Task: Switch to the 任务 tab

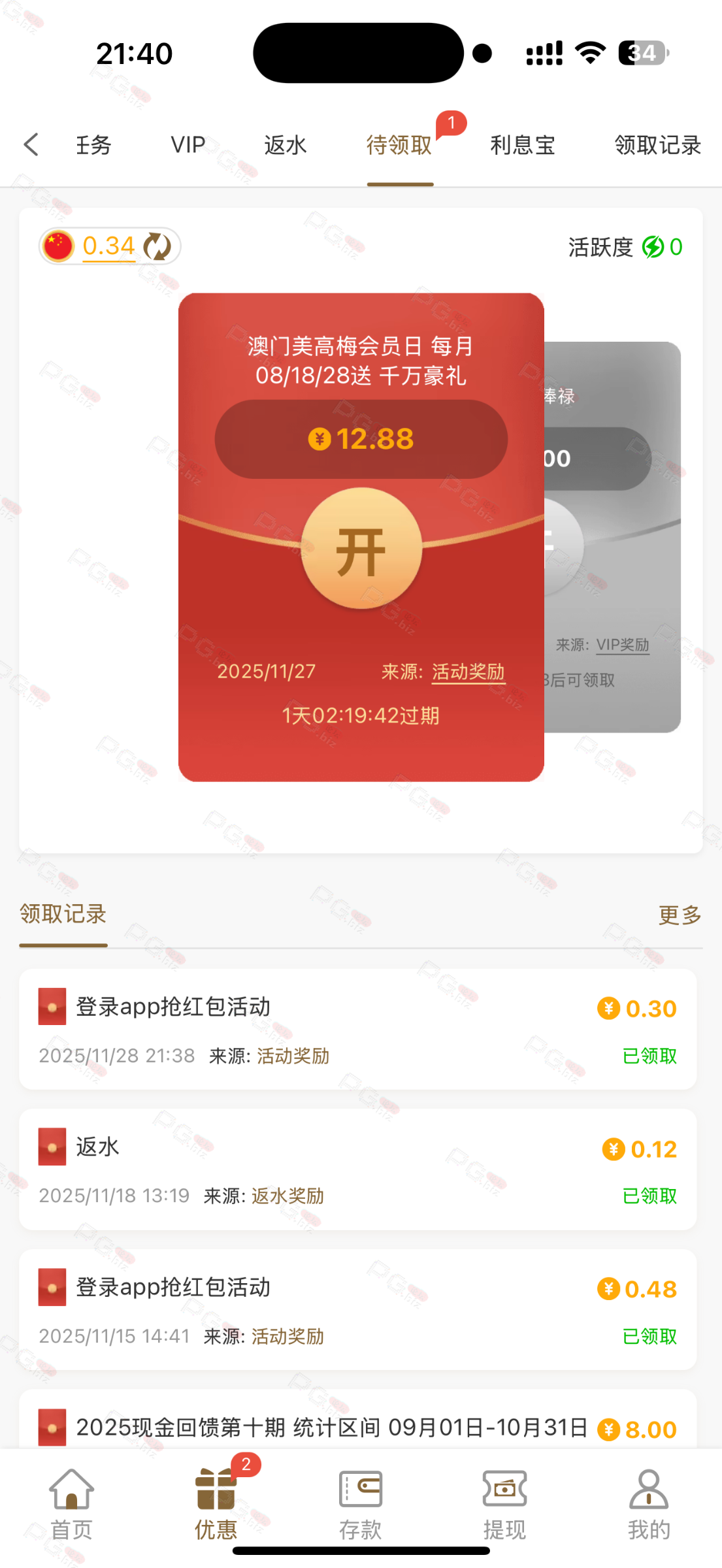Action: point(93,144)
